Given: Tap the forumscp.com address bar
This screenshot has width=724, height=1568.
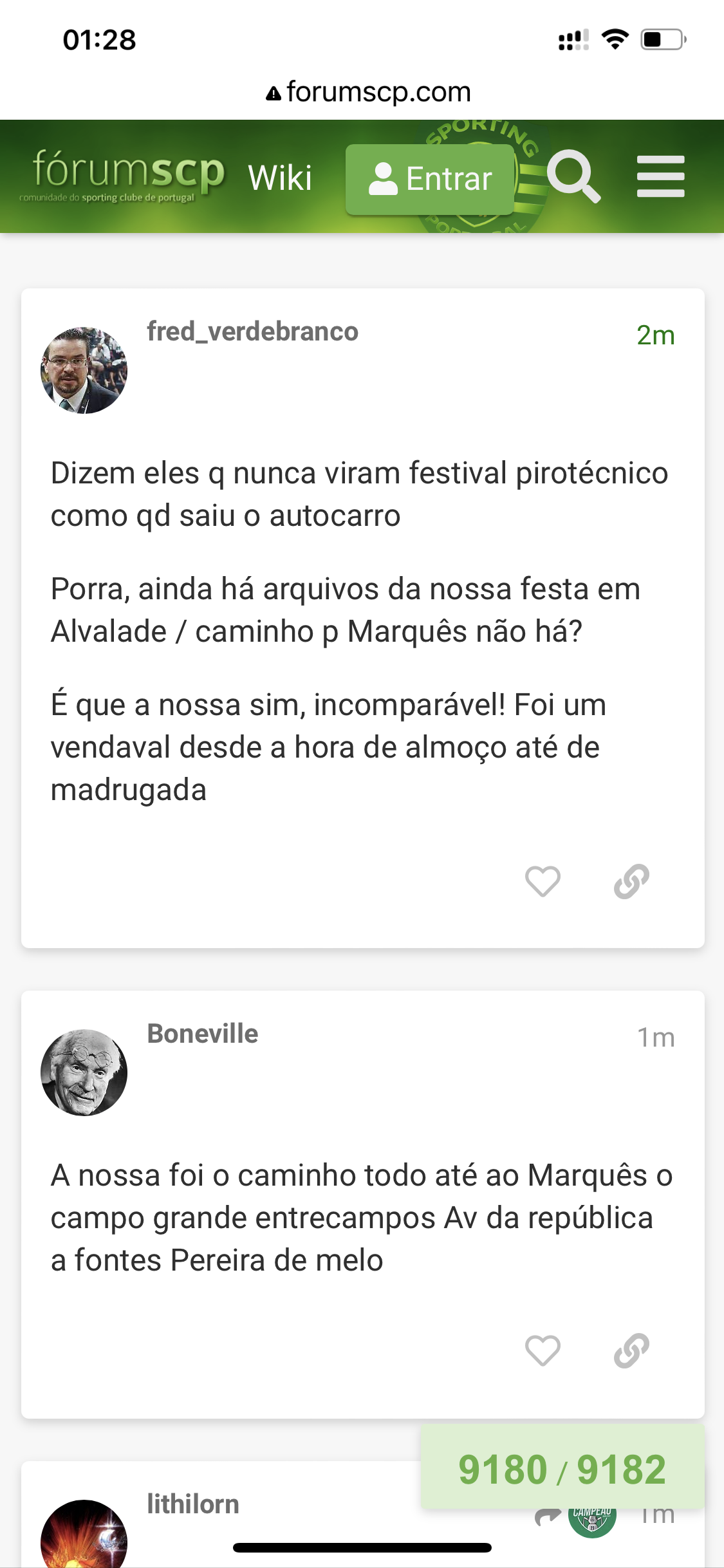Looking at the screenshot, I should pyautogui.click(x=368, y=92).
